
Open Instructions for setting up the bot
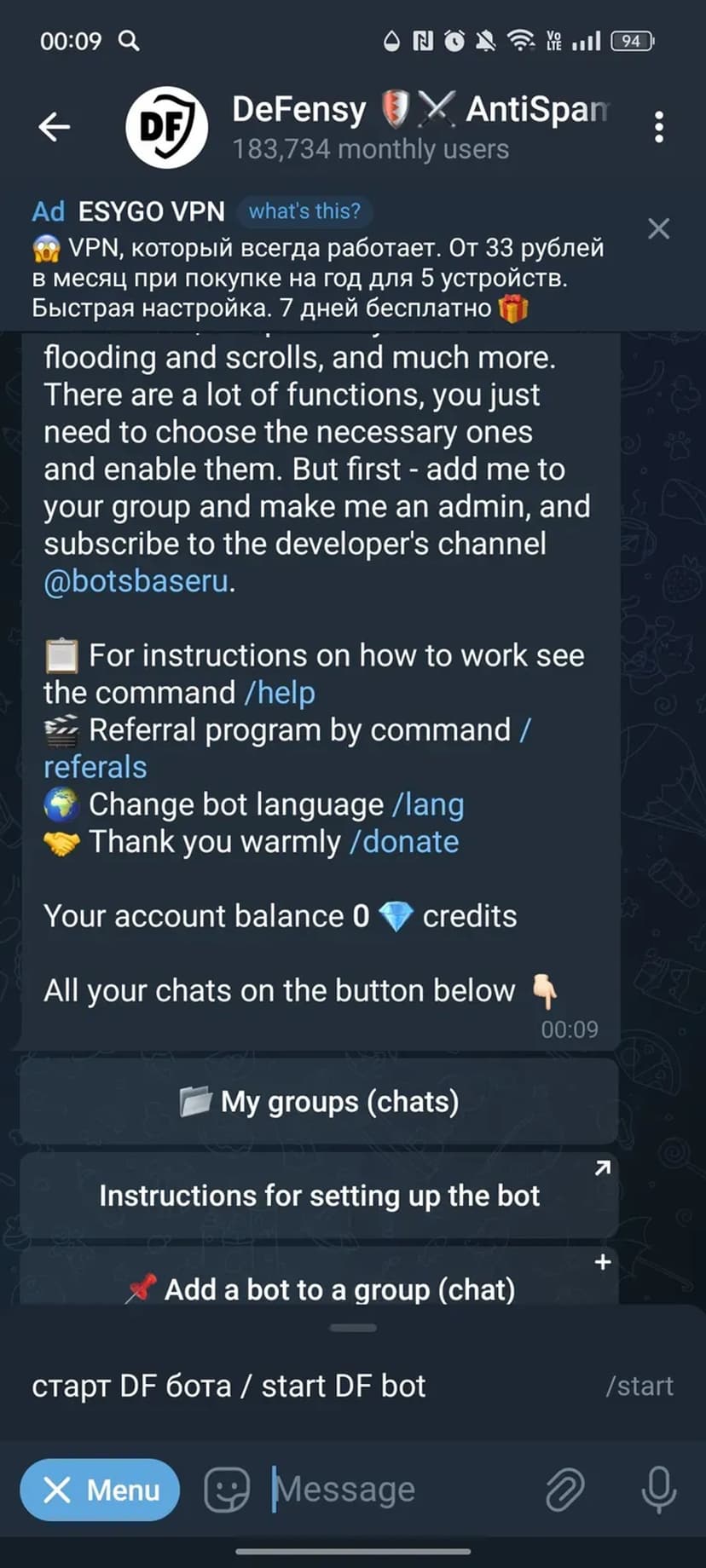tap(319, 1196)
